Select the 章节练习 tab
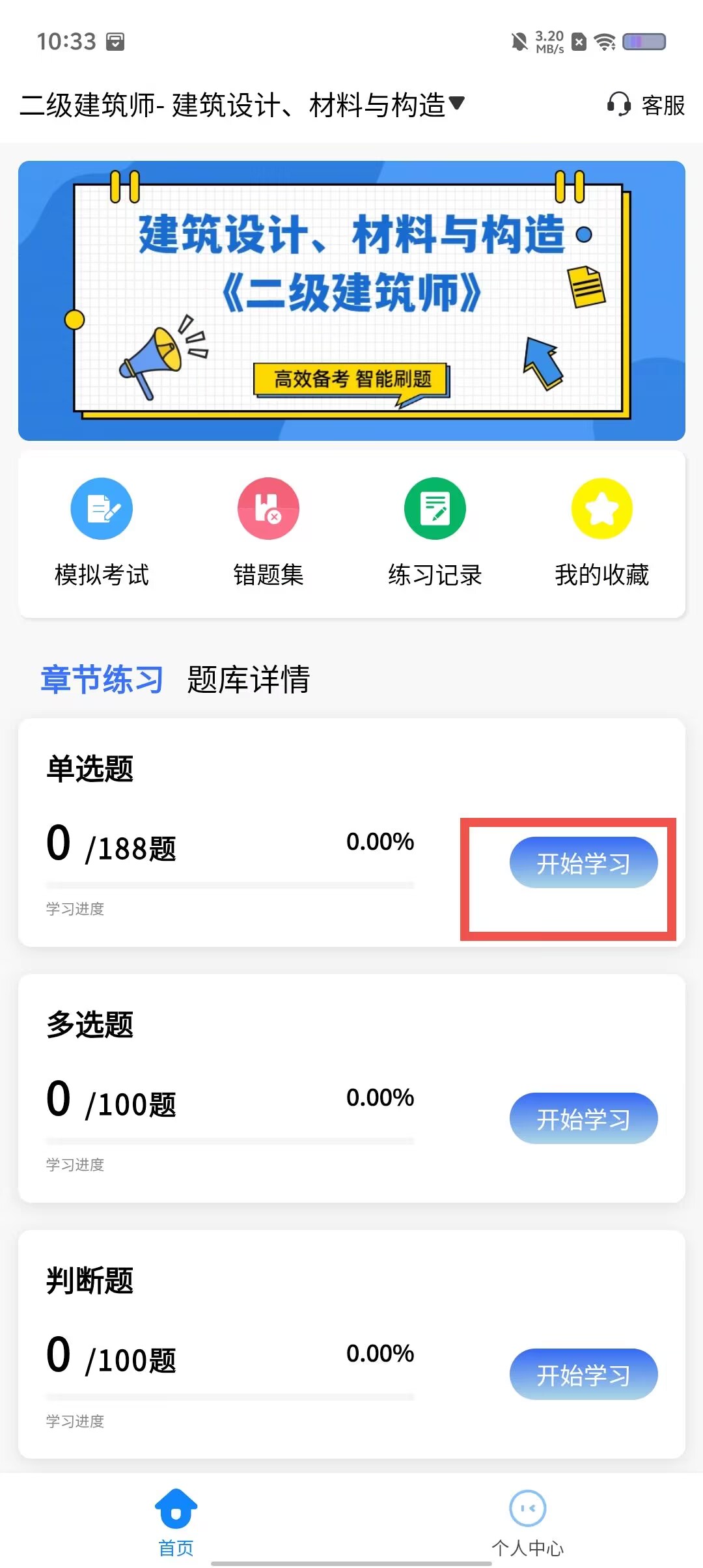Screen dimensions: 703x1568 pos(102,679)
